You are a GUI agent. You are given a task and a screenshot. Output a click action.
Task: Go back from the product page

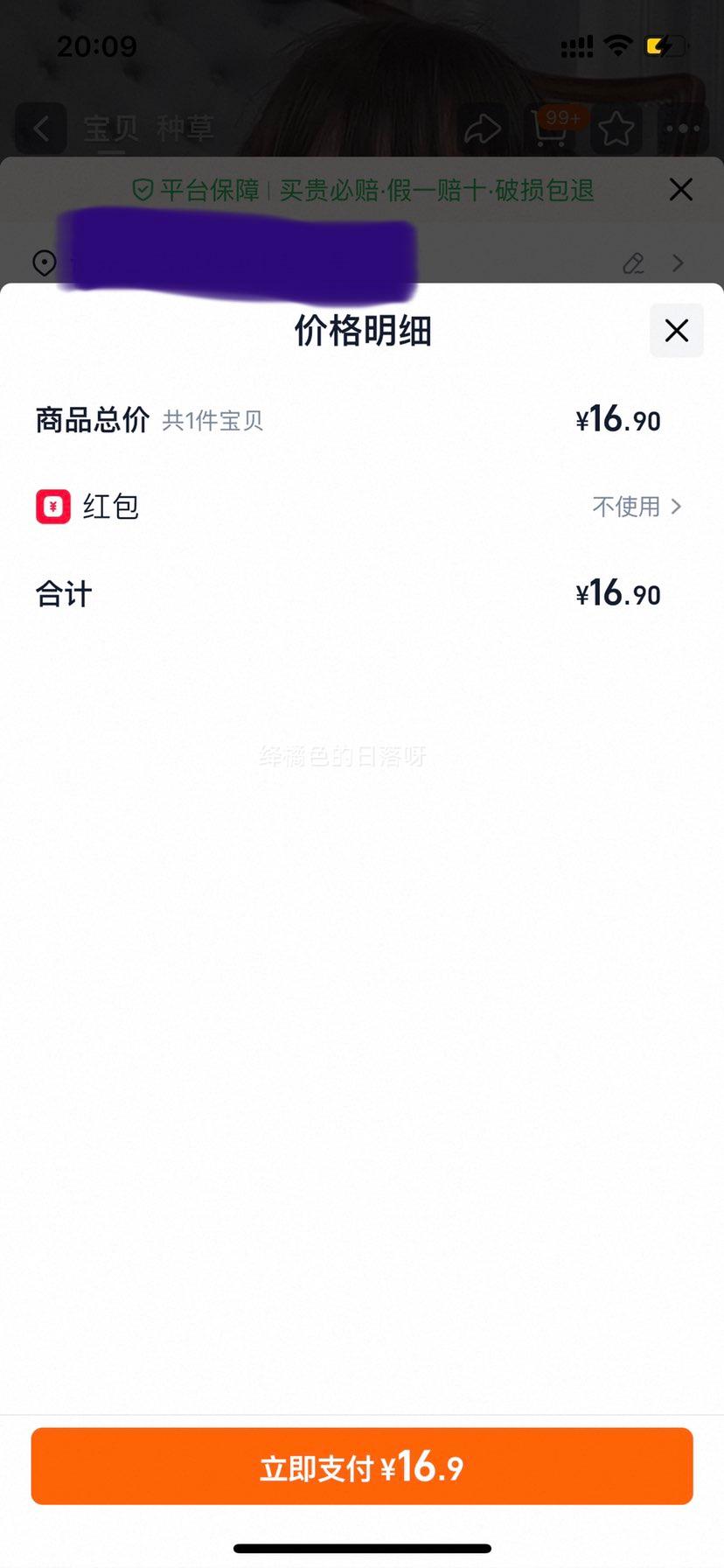pos(41,129)
